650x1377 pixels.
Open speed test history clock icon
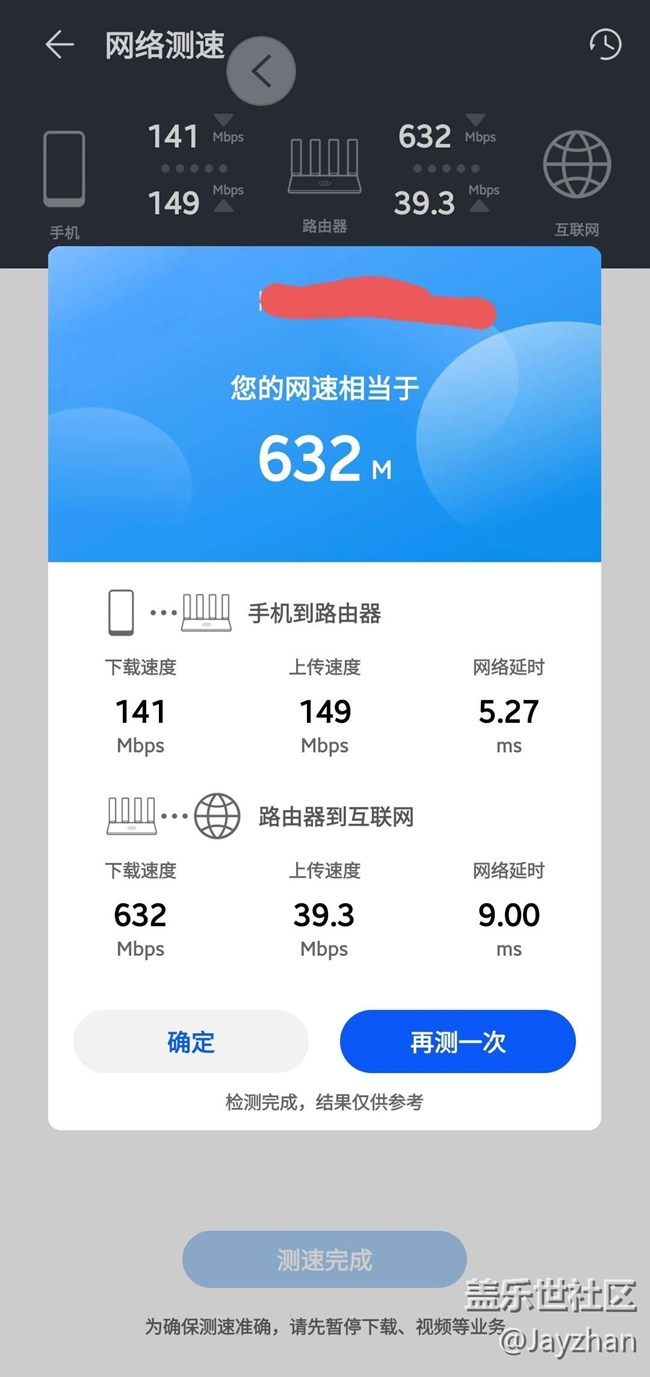point(604,45)
